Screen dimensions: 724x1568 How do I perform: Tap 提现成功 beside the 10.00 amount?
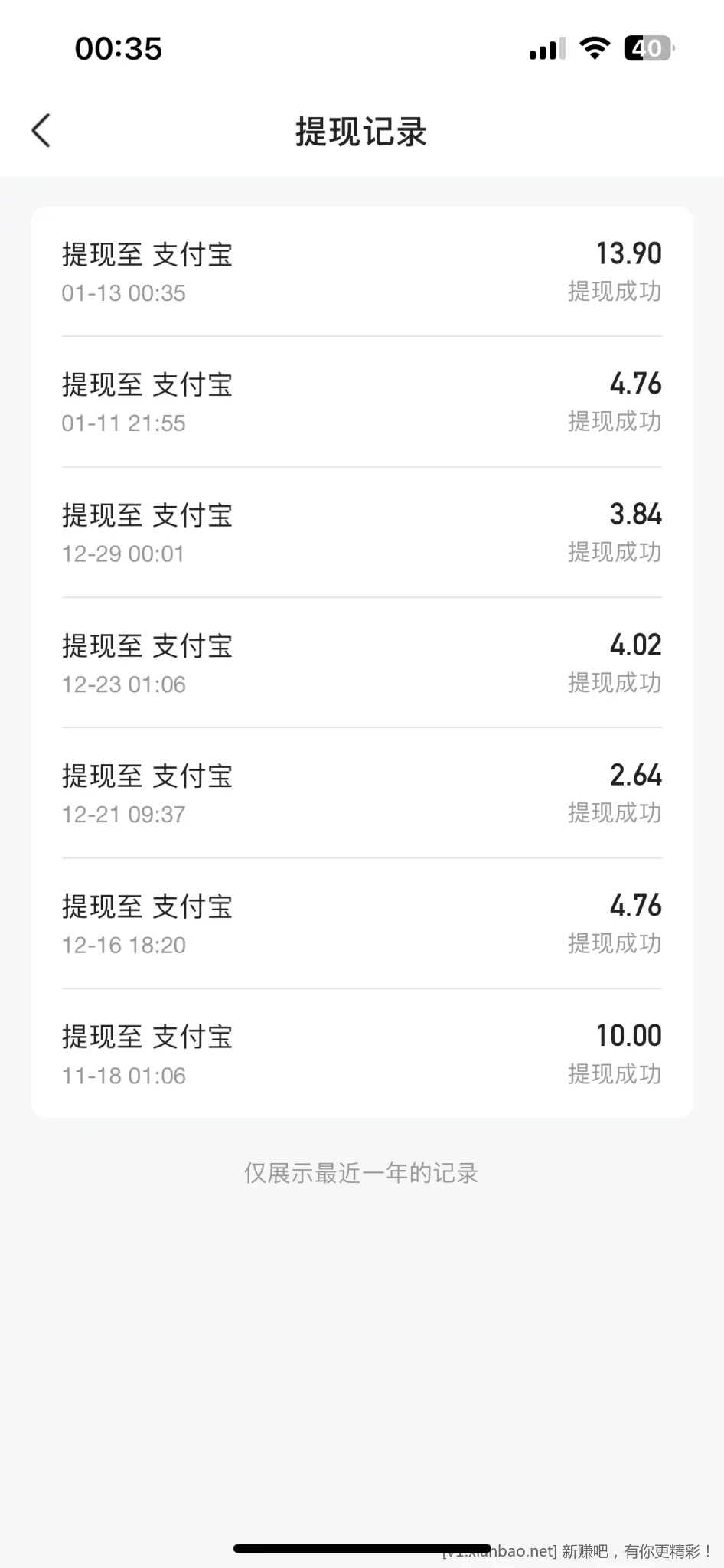pos(615,1074)
